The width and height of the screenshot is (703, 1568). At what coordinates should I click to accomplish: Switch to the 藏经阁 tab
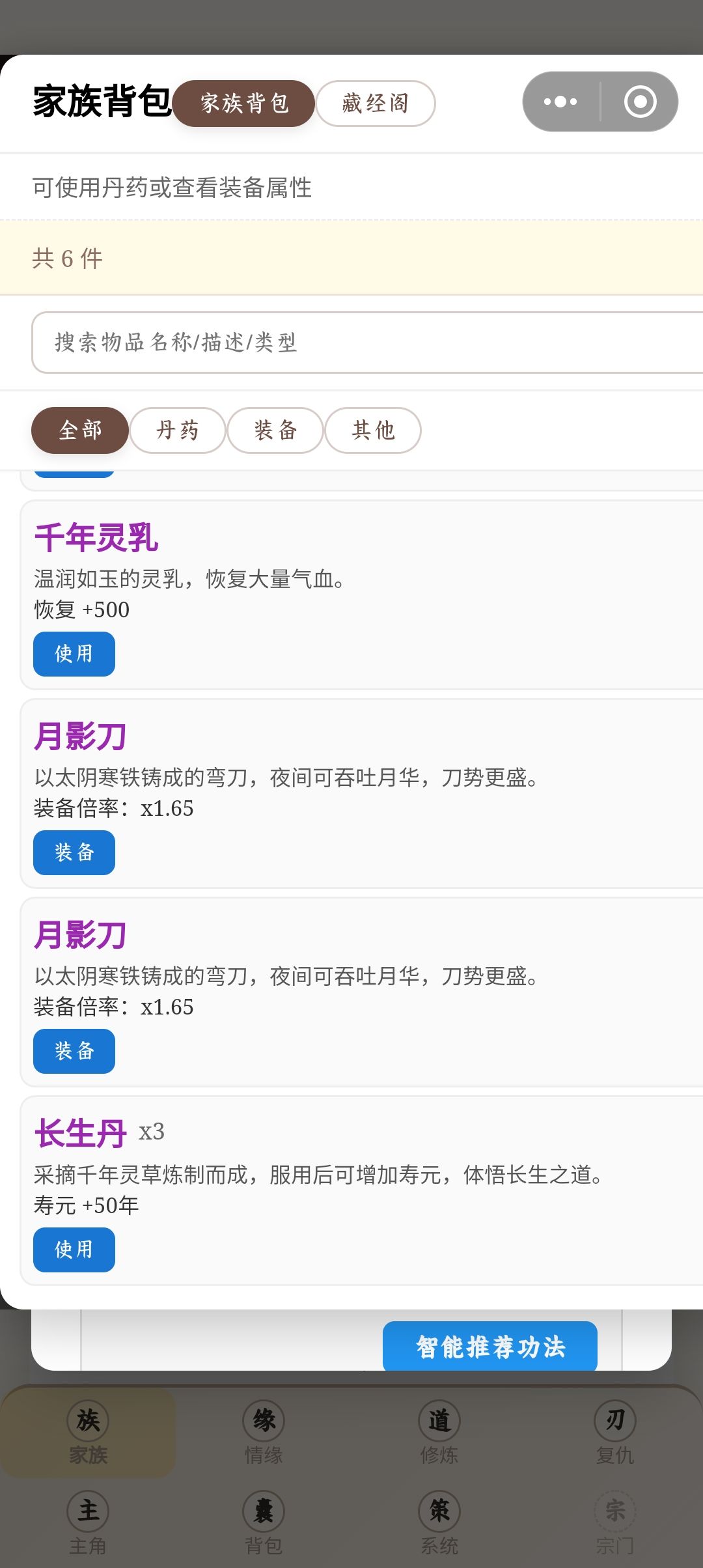tap(376, 103)
